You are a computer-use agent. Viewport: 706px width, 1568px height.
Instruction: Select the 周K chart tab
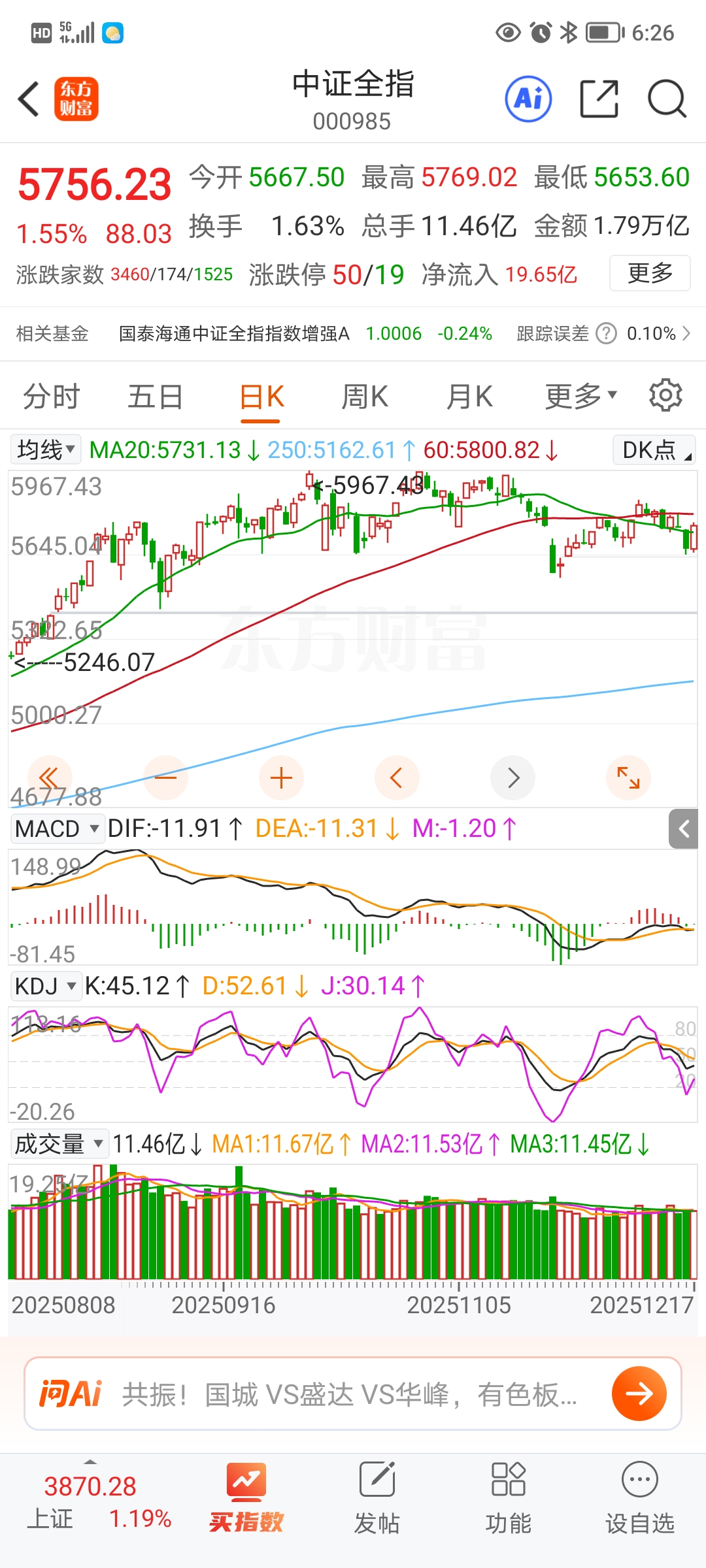[x=365, y=397]
